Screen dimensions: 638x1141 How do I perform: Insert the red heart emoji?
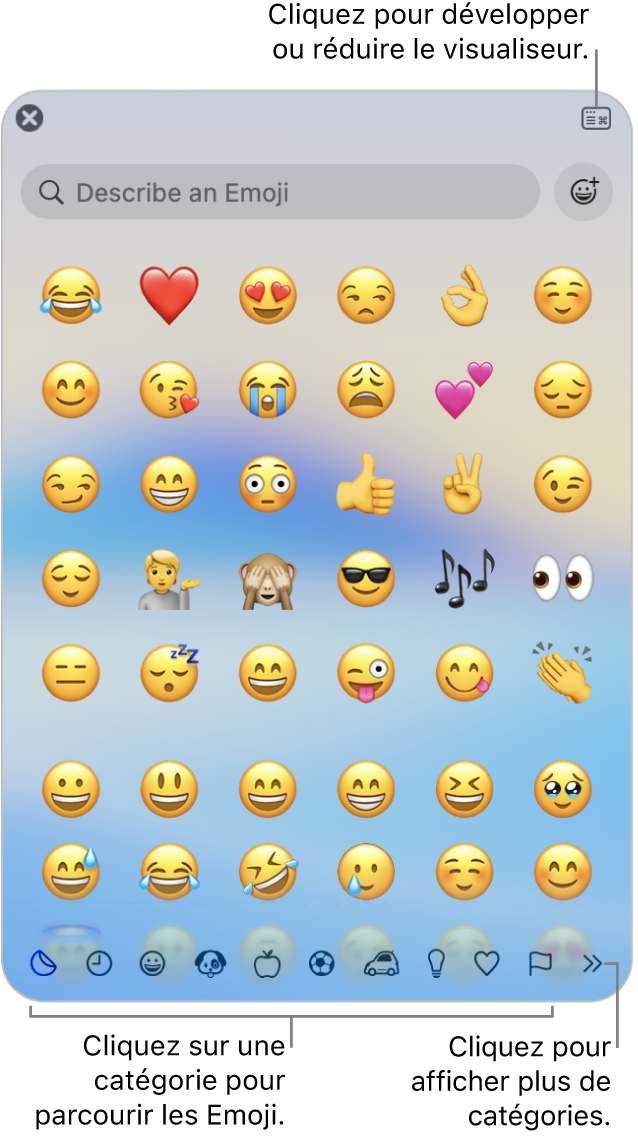169,296
